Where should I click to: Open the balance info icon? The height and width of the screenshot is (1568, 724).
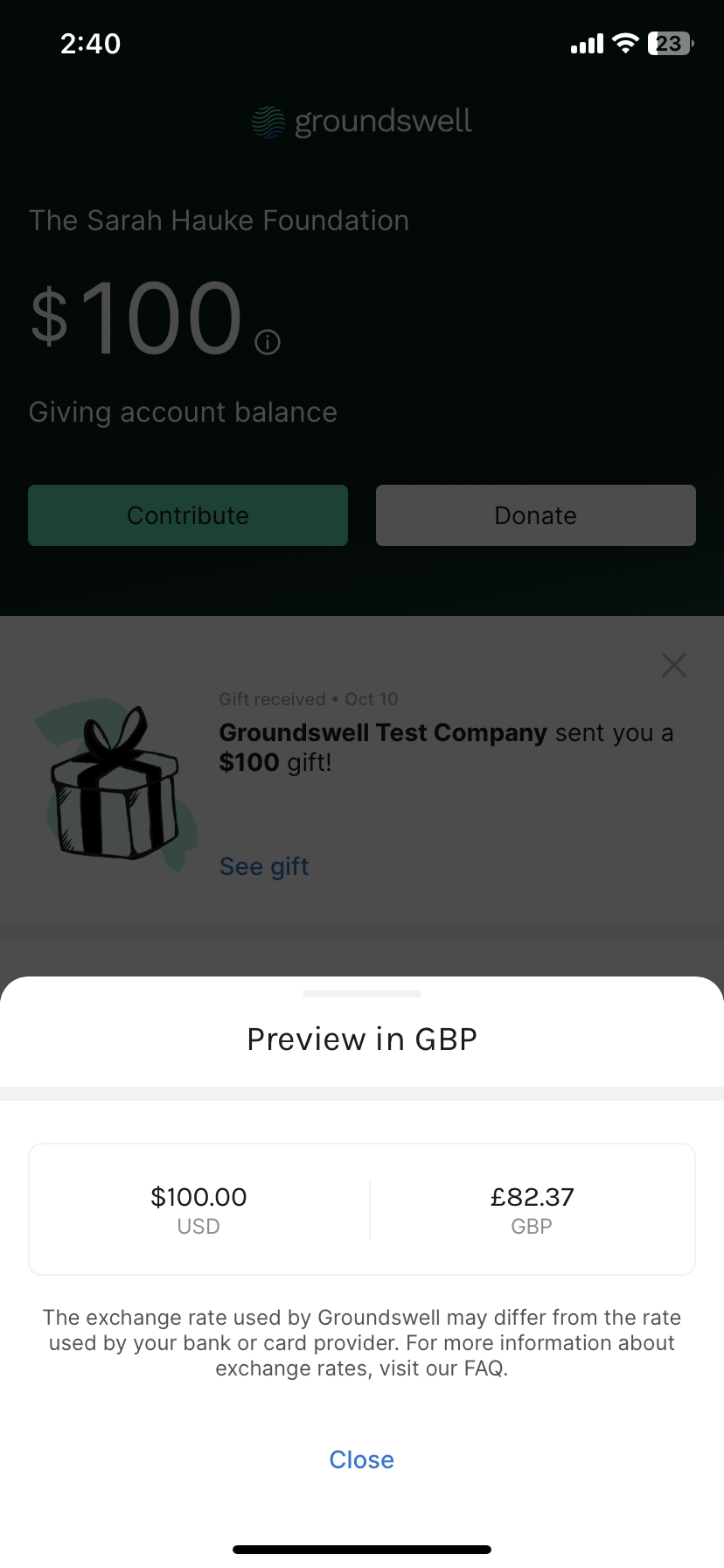268,342
